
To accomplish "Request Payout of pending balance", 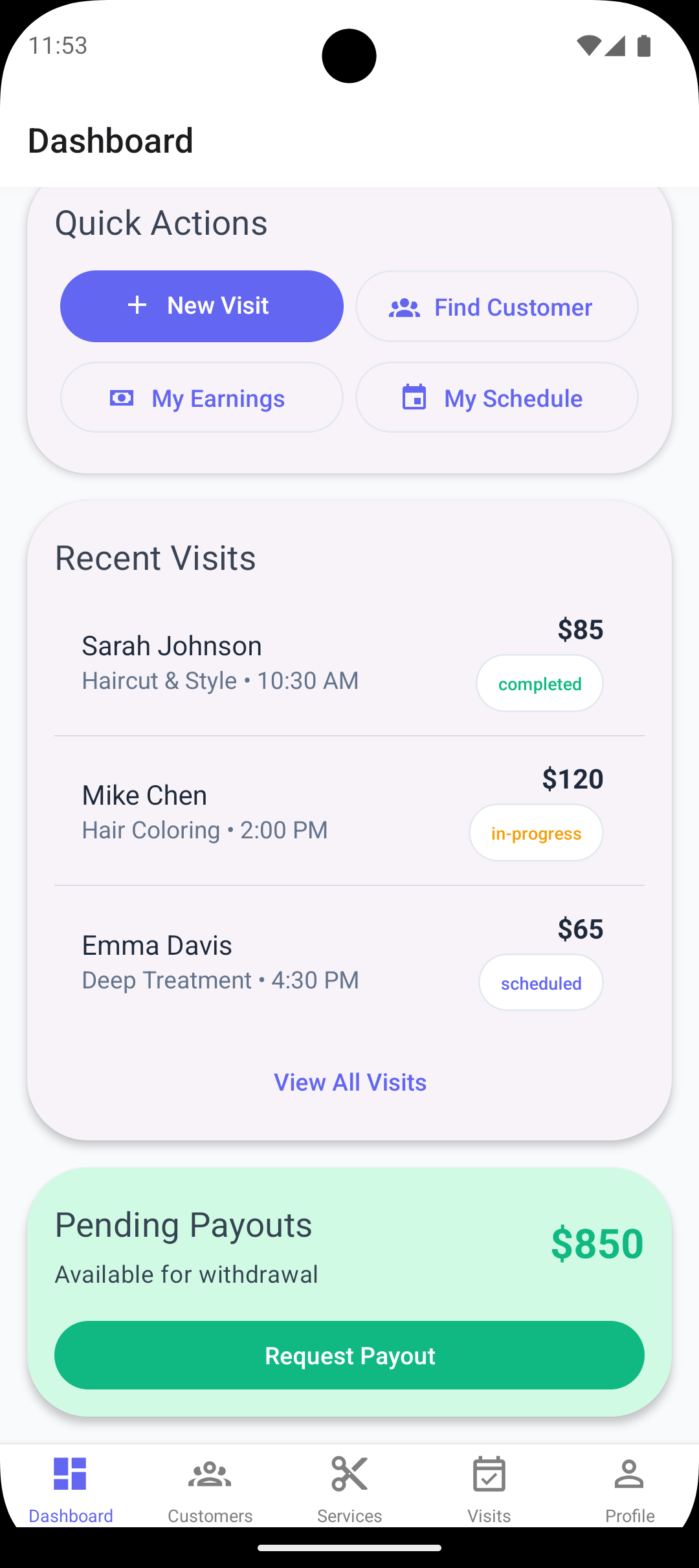I will [x=349, y=1355].
